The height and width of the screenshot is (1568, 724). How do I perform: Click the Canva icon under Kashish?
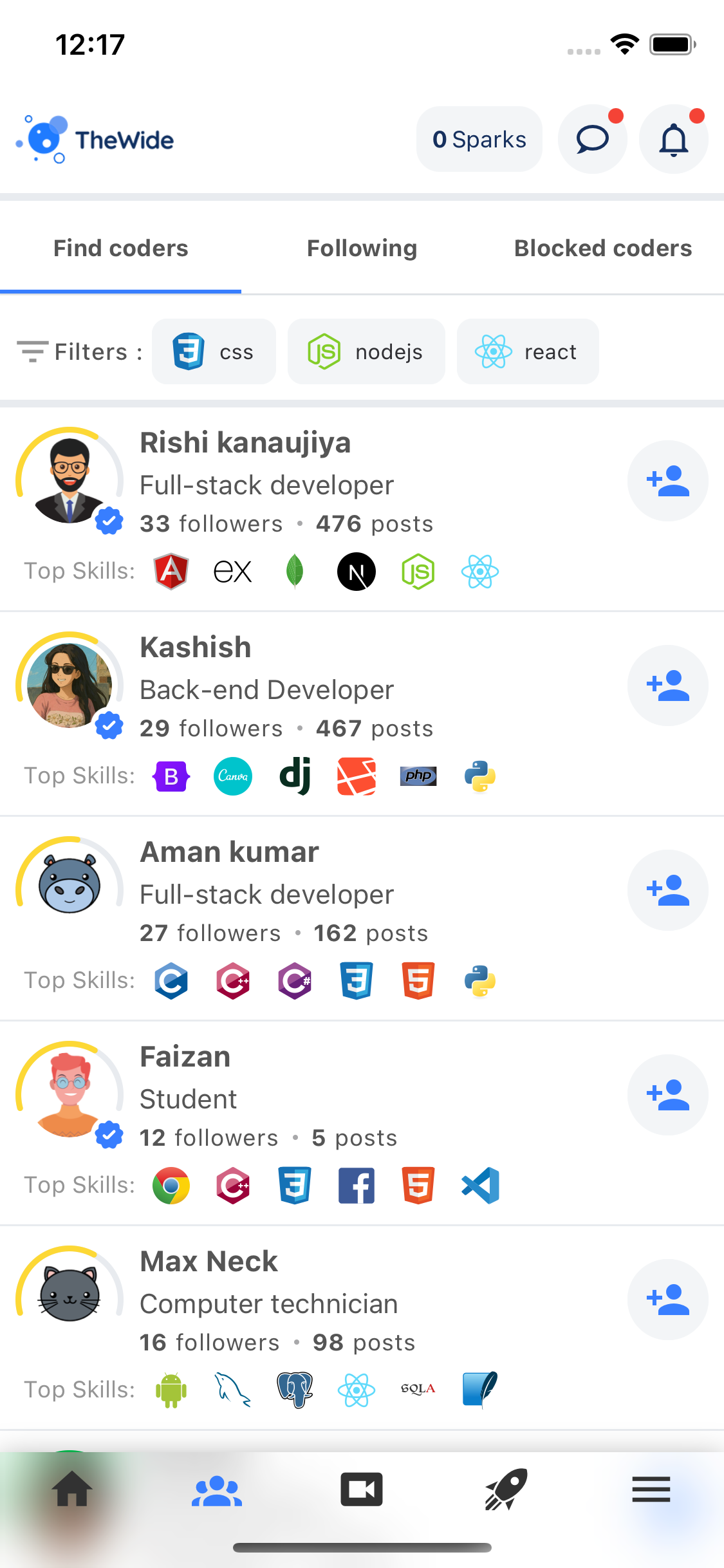232,776
